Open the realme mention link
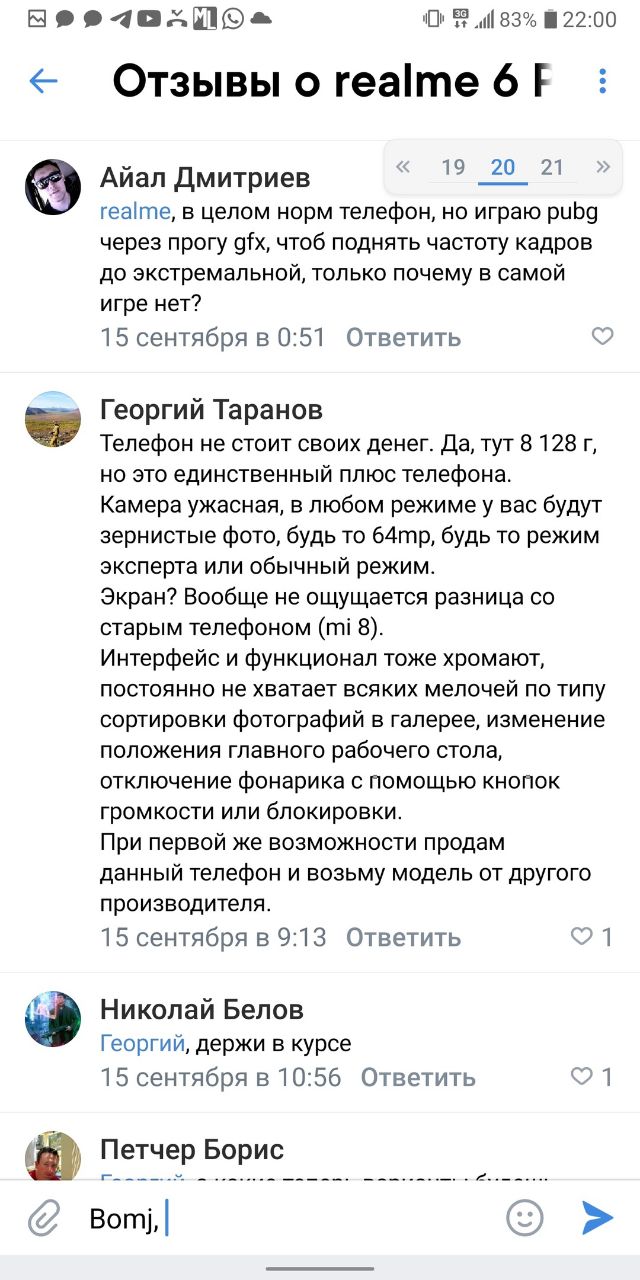The image size is (640, 1280). click(135, 211)
